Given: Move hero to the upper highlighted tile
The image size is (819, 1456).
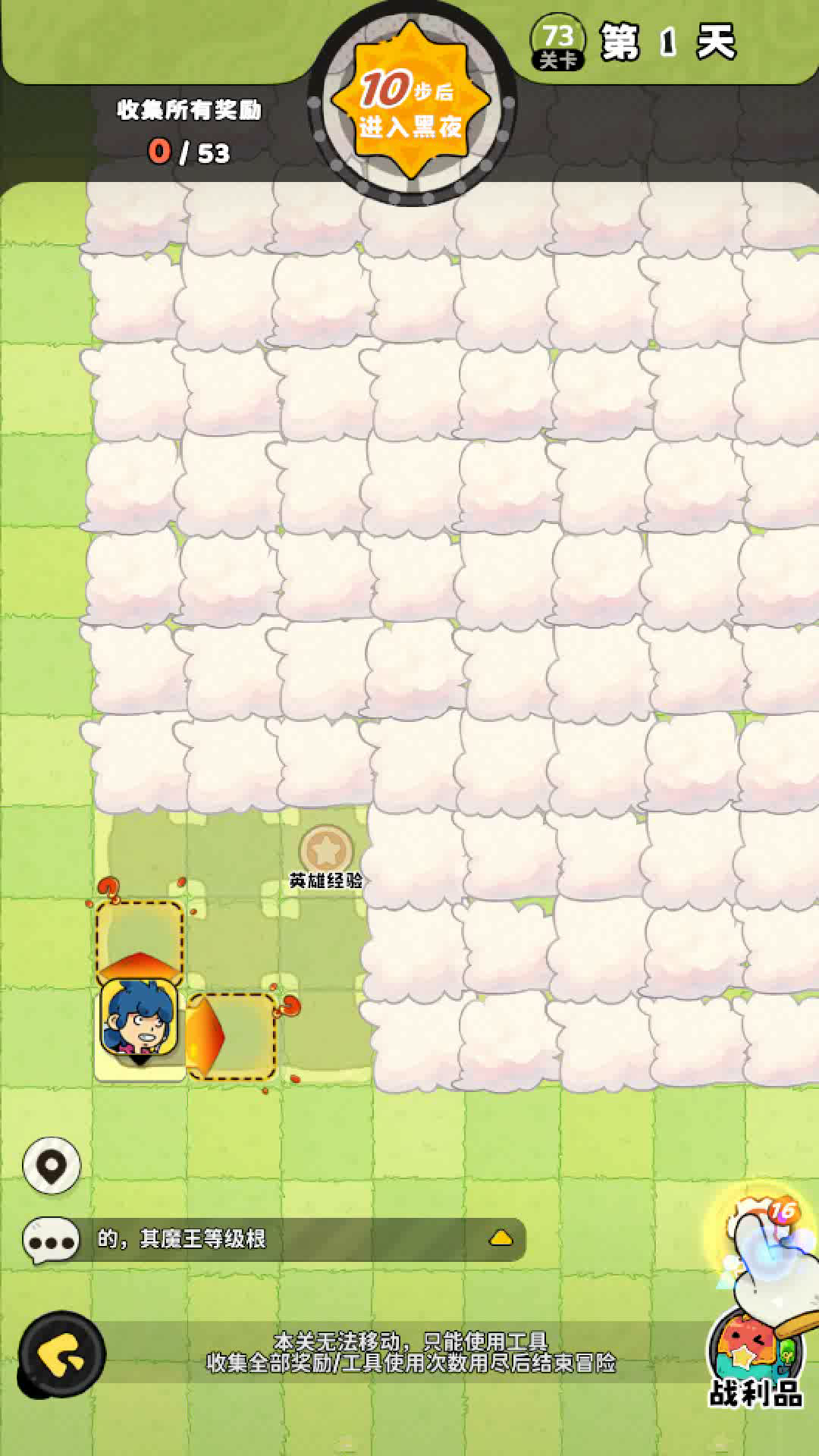Looking at the screenshot, I should pyautogui.click(x=140, y=939).
